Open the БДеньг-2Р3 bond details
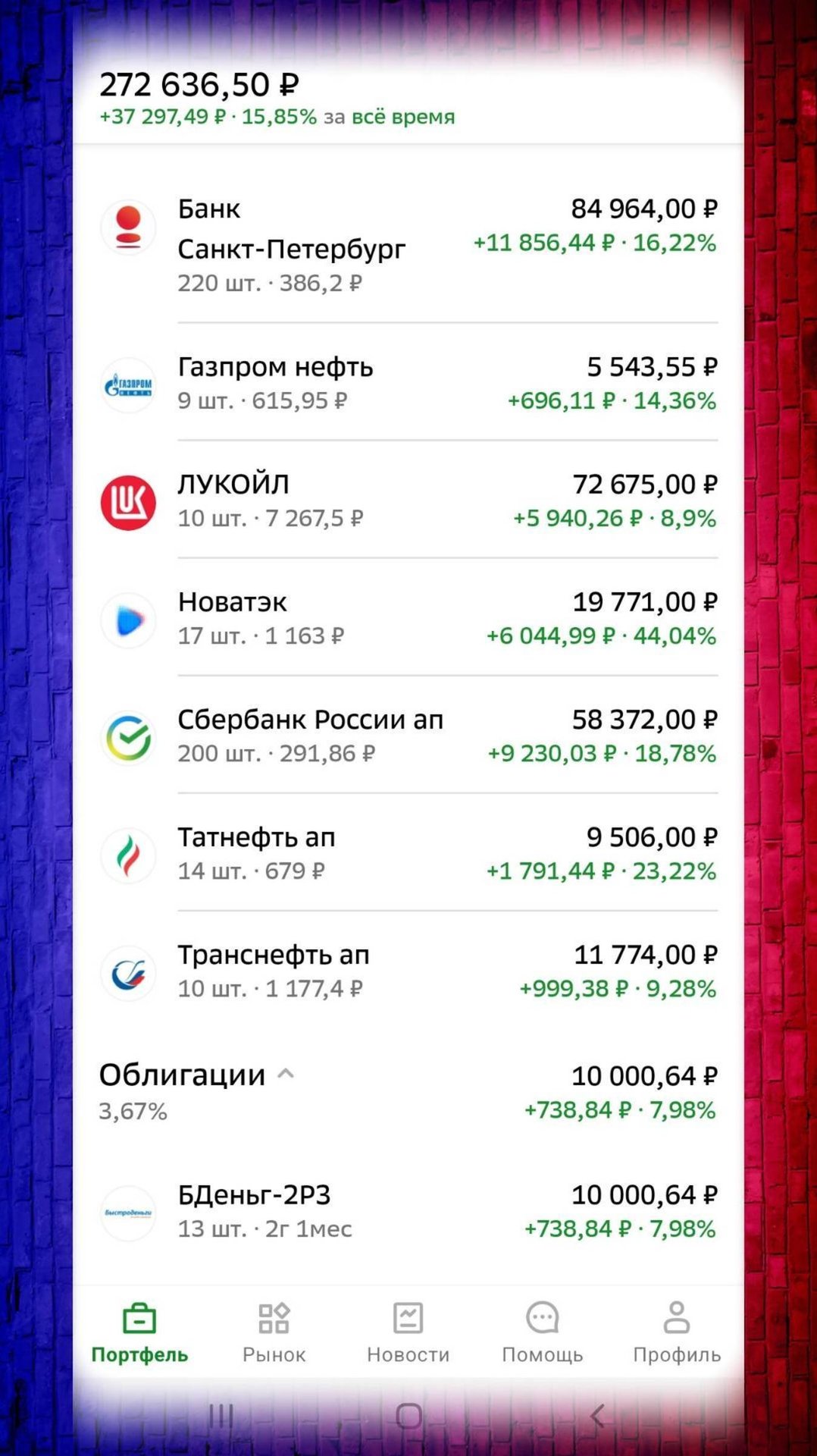 408,1211
